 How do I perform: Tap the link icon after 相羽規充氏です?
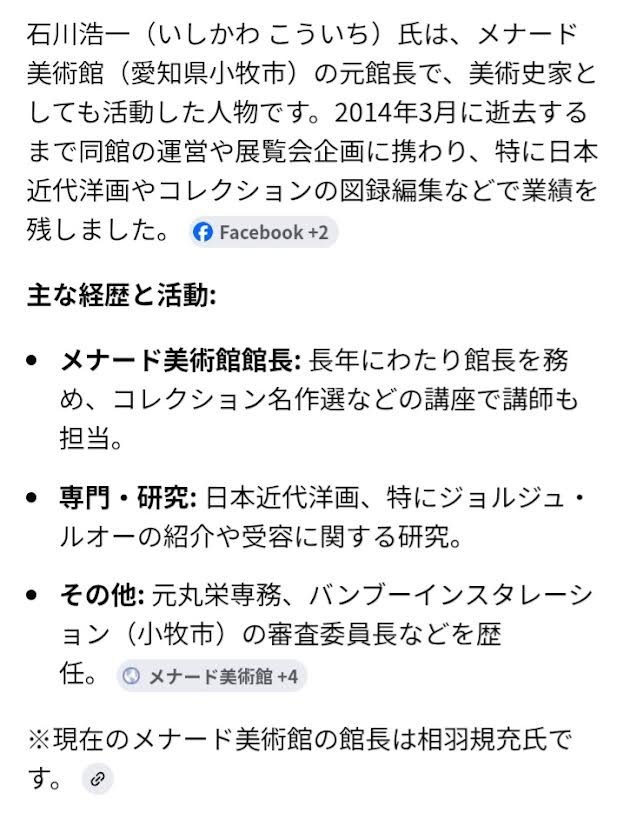point(96,779)
